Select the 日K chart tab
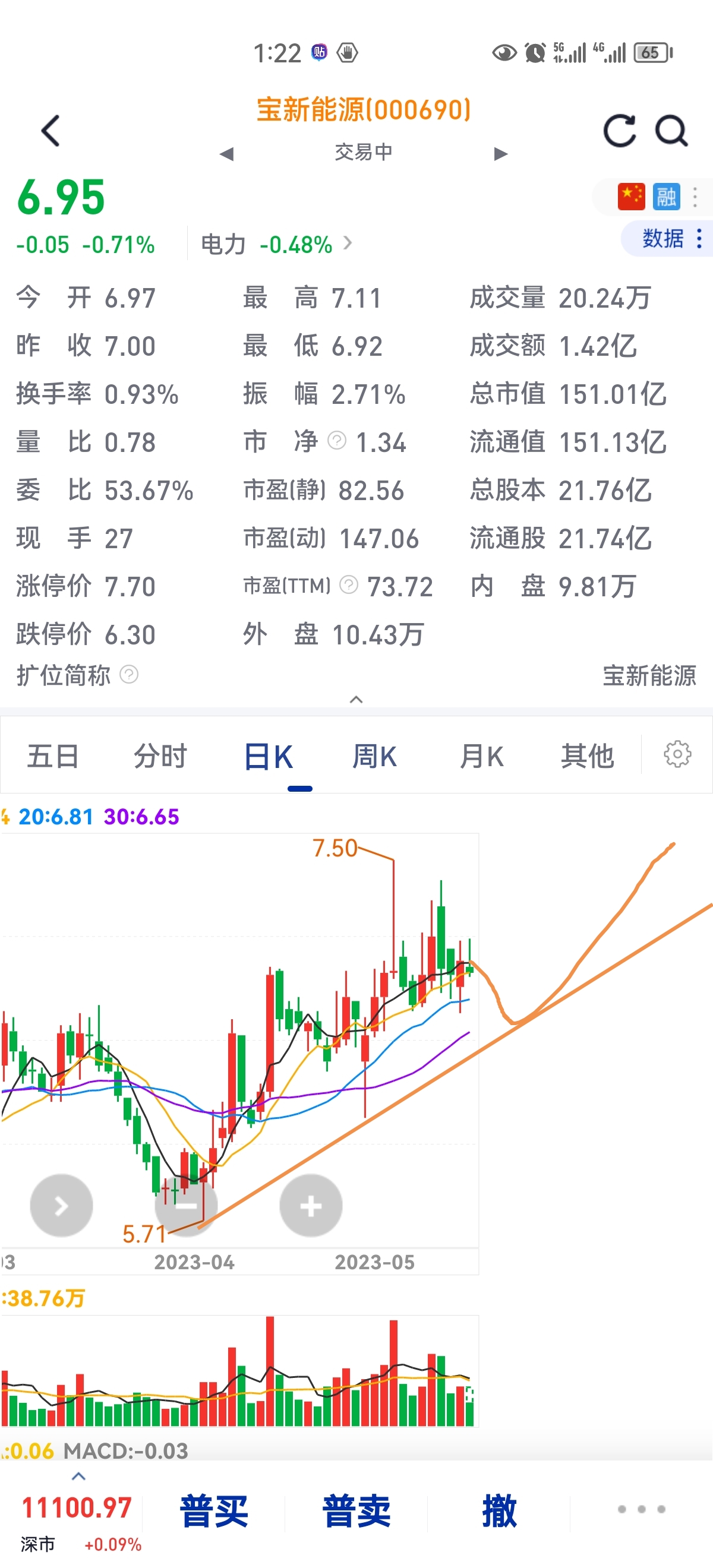This screenshot has height=1568, width=713. point(268,757)
